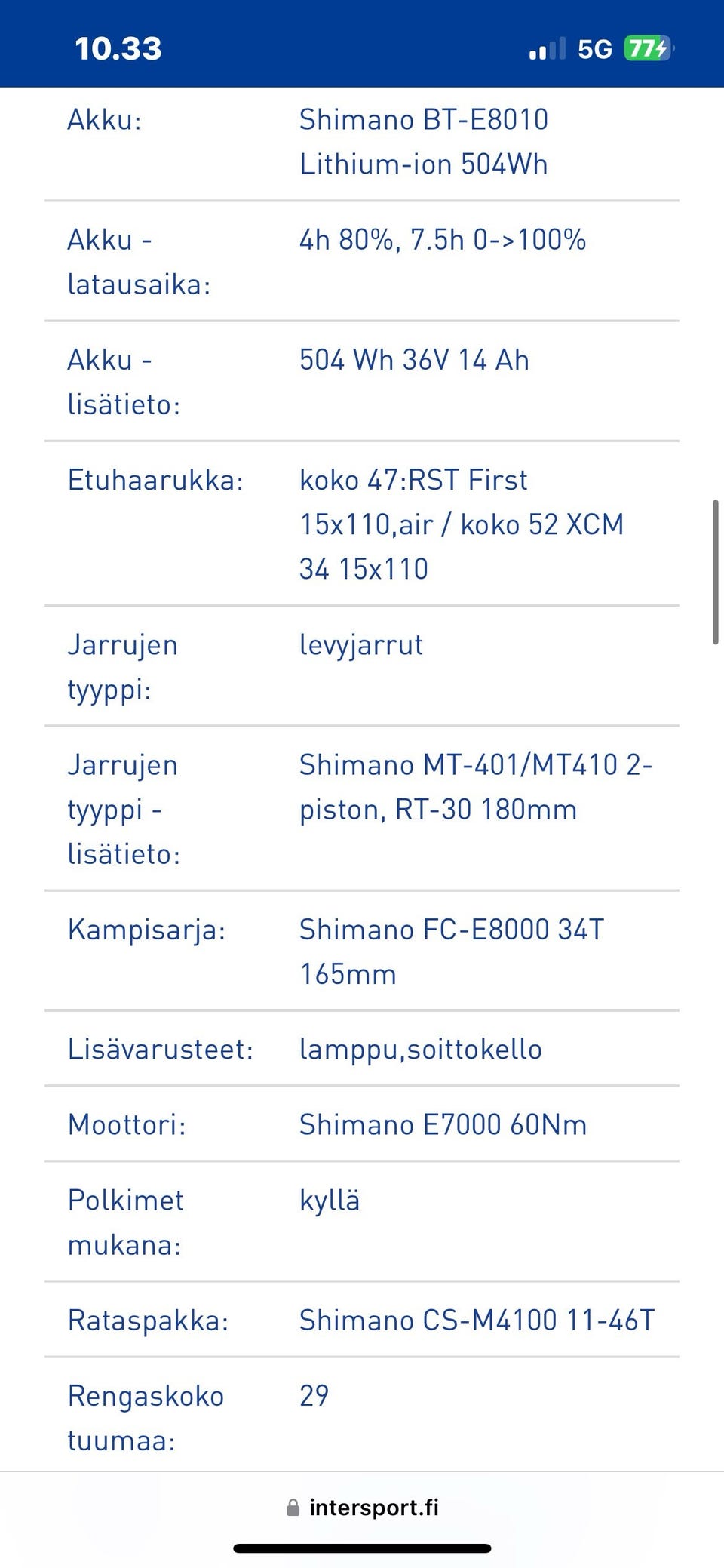Tap the intersport.fi address bar
The height and width of the screenshot is (1568, 724).
(363, 1508)
